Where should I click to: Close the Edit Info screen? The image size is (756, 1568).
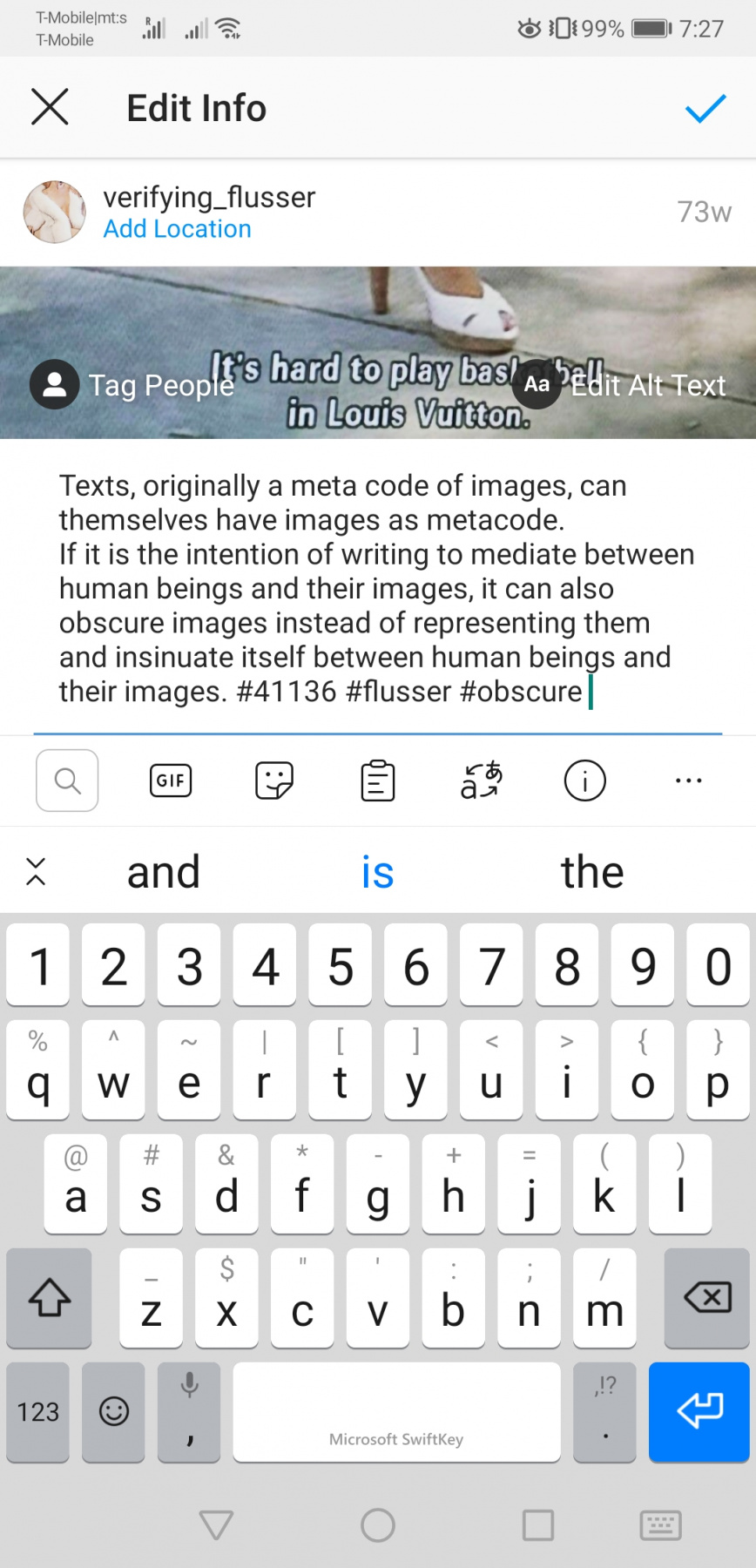[50, 108]
